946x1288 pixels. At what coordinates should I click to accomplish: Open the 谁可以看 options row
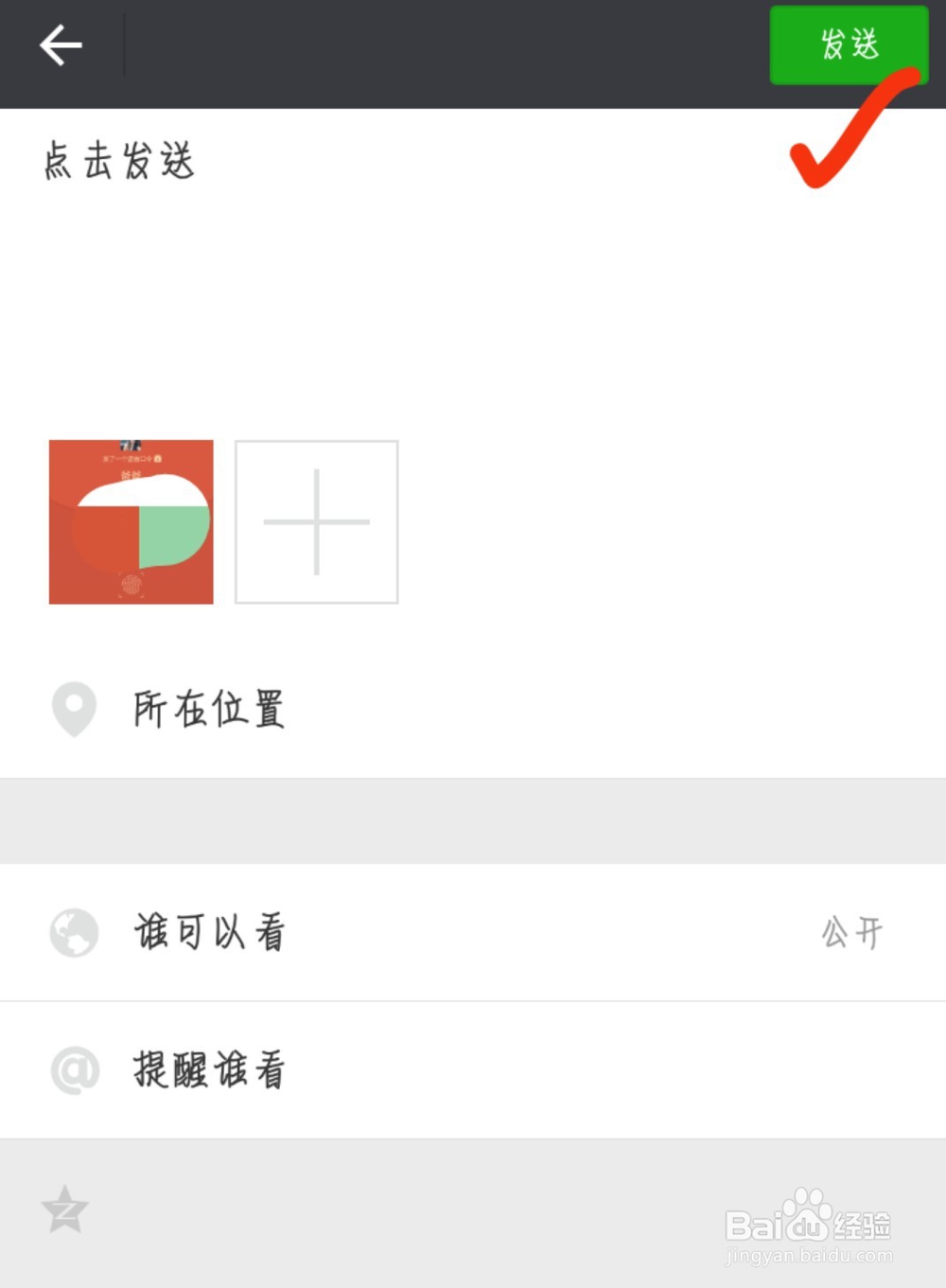pyautogui.click(x=210, y=932)
